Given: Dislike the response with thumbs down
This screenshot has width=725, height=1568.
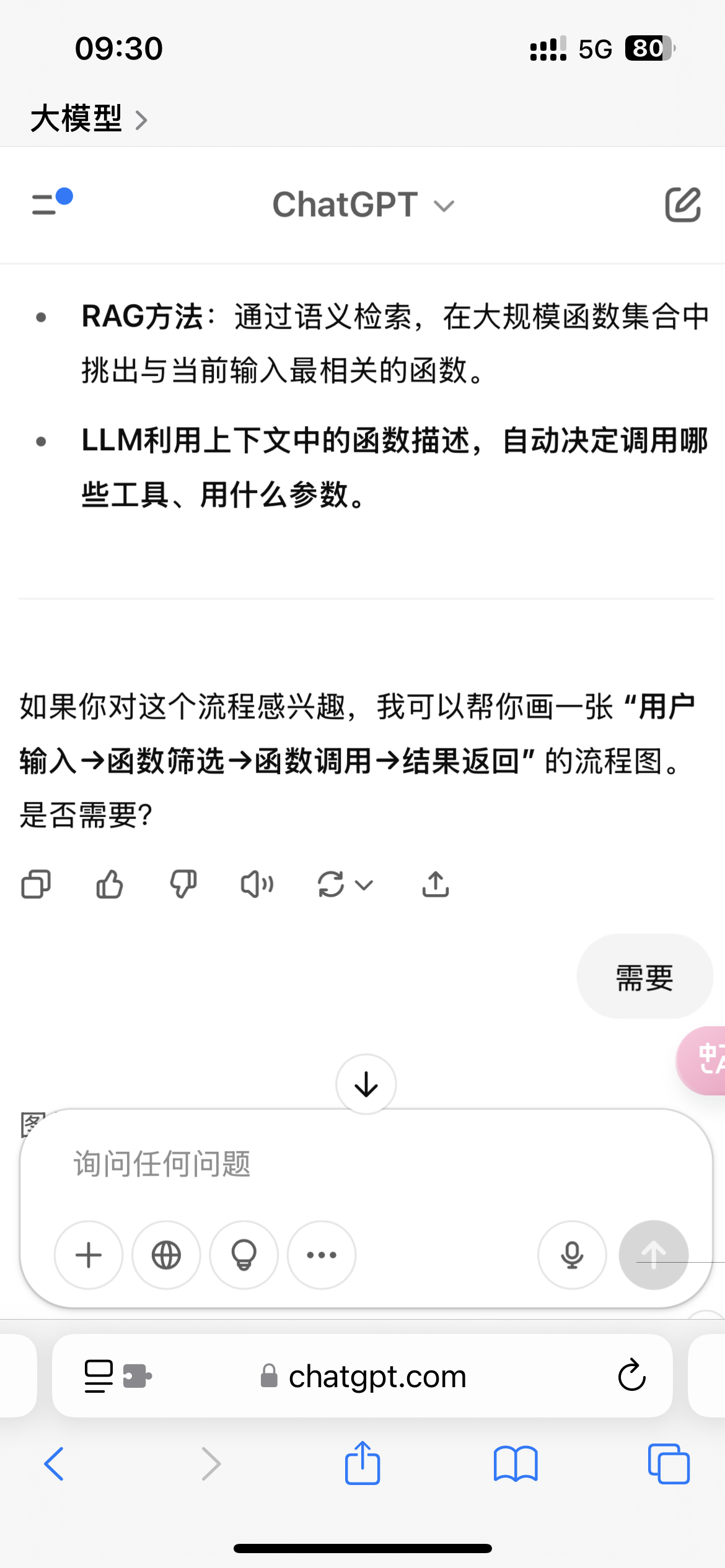Looking at the screenshot, I should coord(183,884).
